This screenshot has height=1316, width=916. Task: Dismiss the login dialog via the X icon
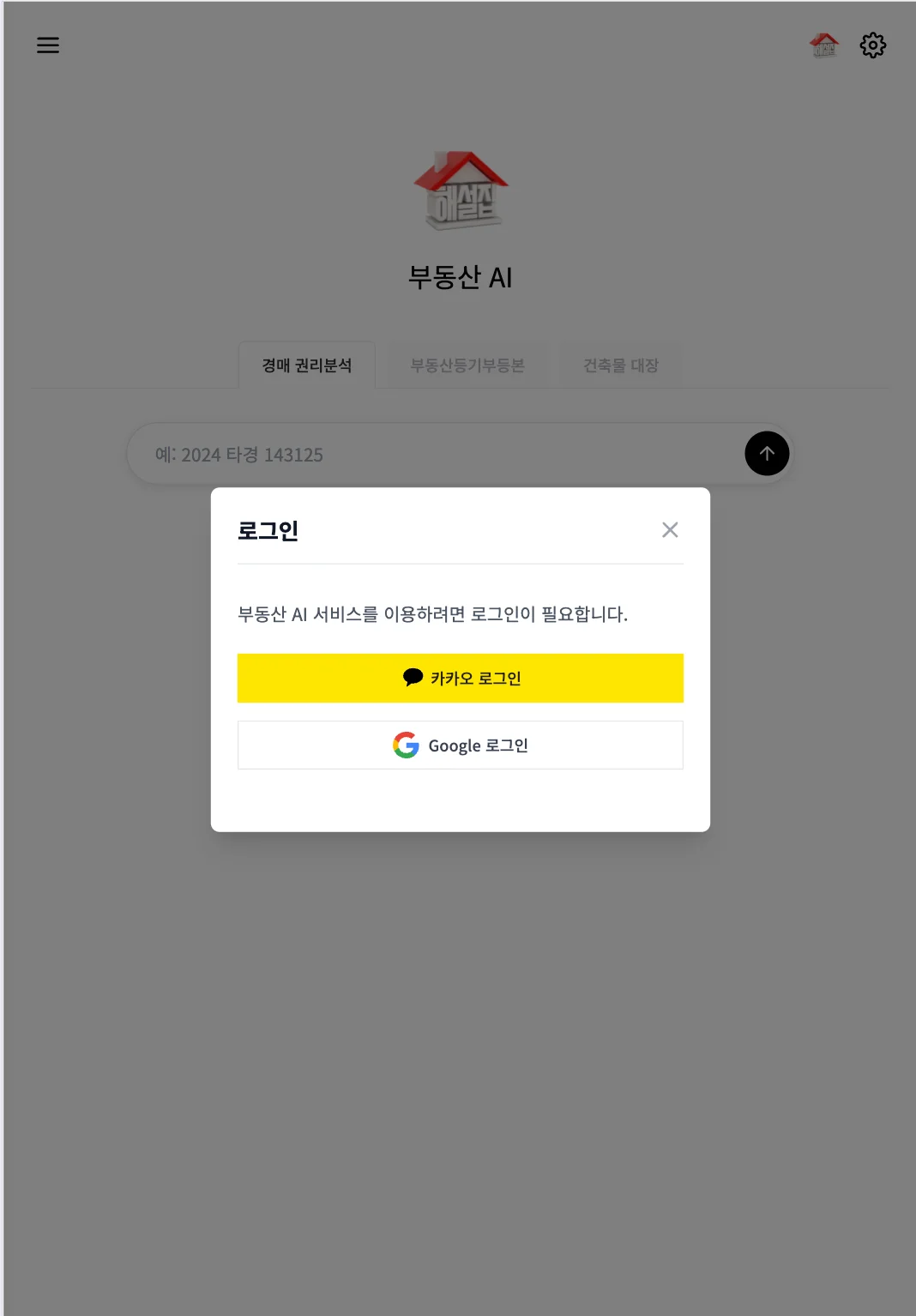[x=670, y=529]
